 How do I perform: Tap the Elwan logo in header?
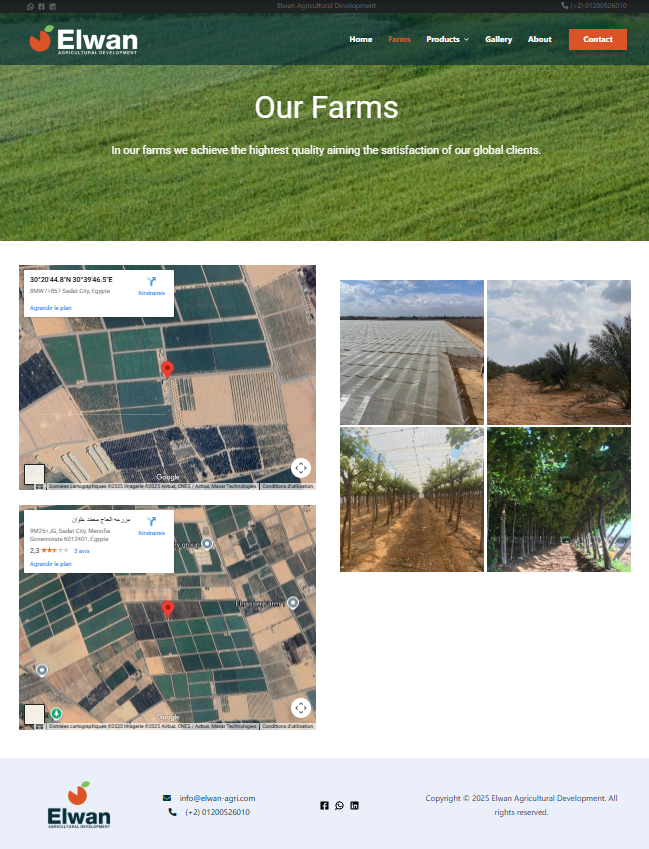coord(83,40)
